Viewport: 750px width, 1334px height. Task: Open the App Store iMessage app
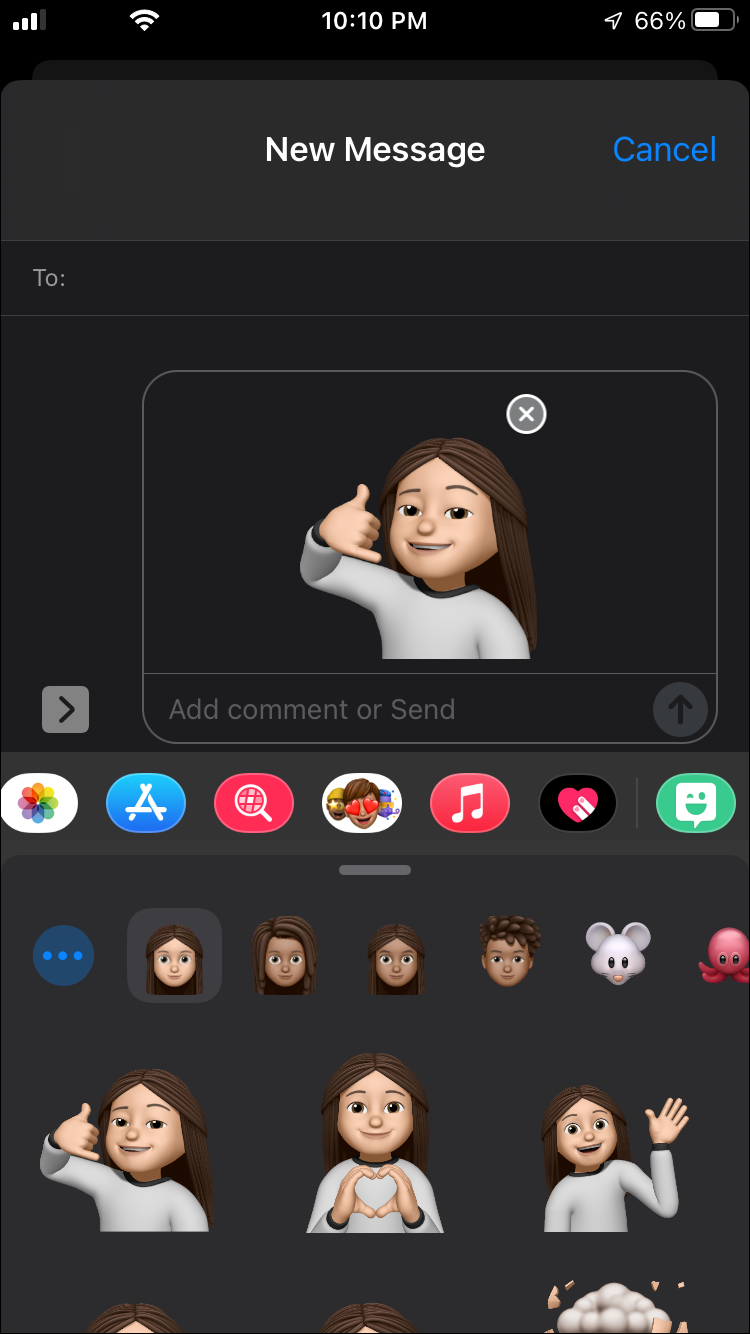tap(146, 803)
